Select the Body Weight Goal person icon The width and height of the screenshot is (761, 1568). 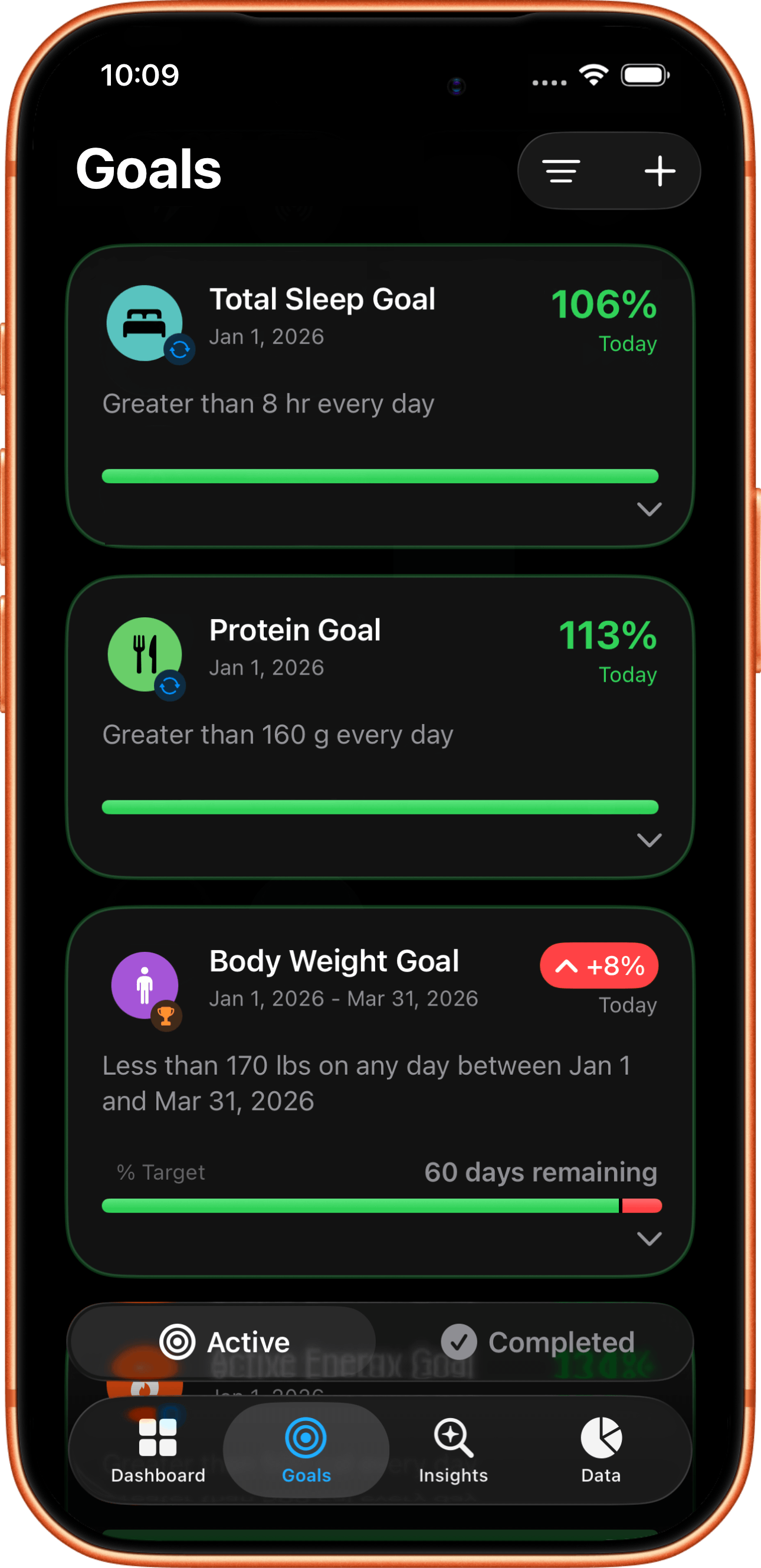[x=144, y=984]
